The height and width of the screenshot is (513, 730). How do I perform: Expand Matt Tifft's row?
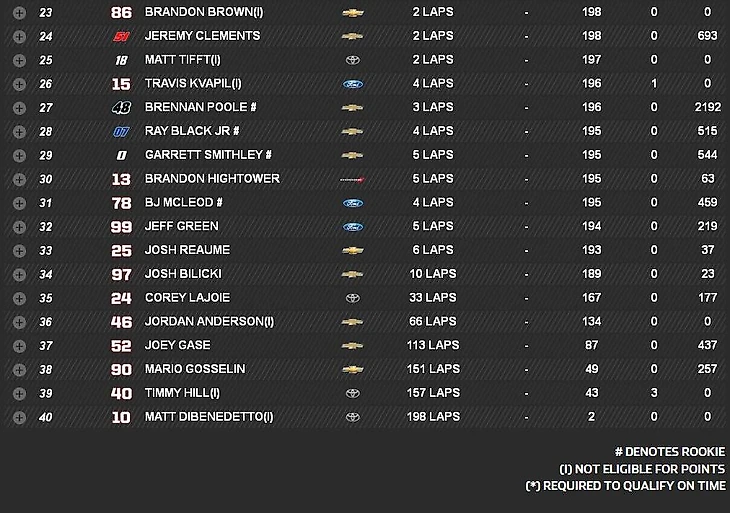[x=18, y=60]
